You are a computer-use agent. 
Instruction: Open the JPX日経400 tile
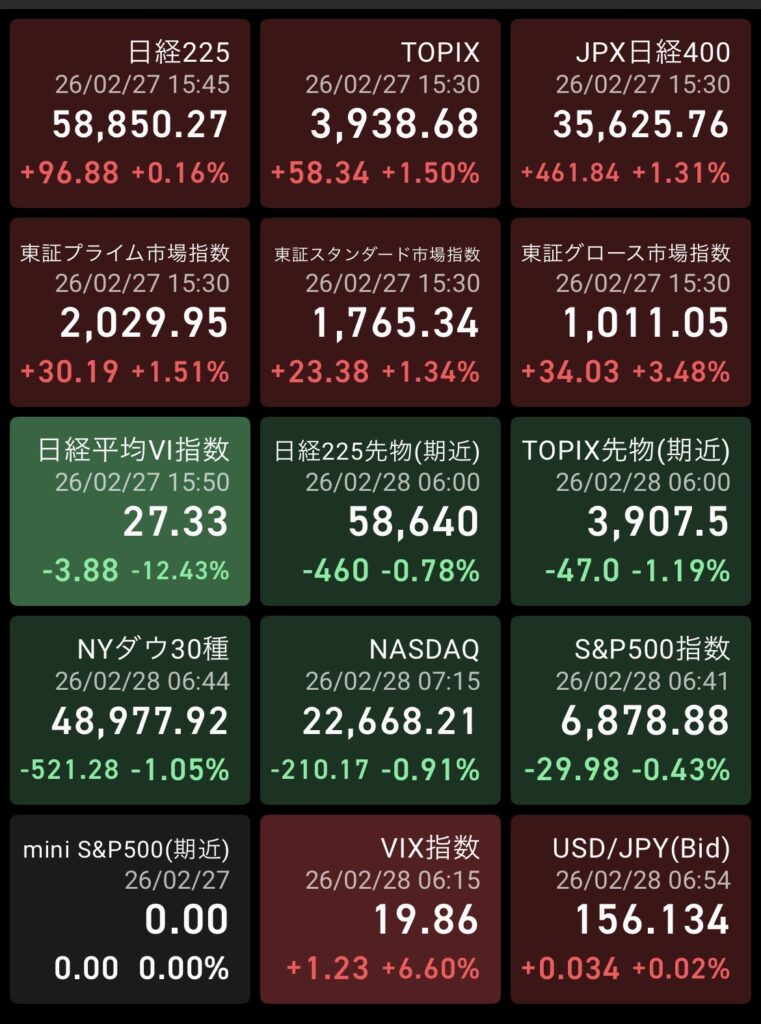pyautogui.click(x=630, y=113)
